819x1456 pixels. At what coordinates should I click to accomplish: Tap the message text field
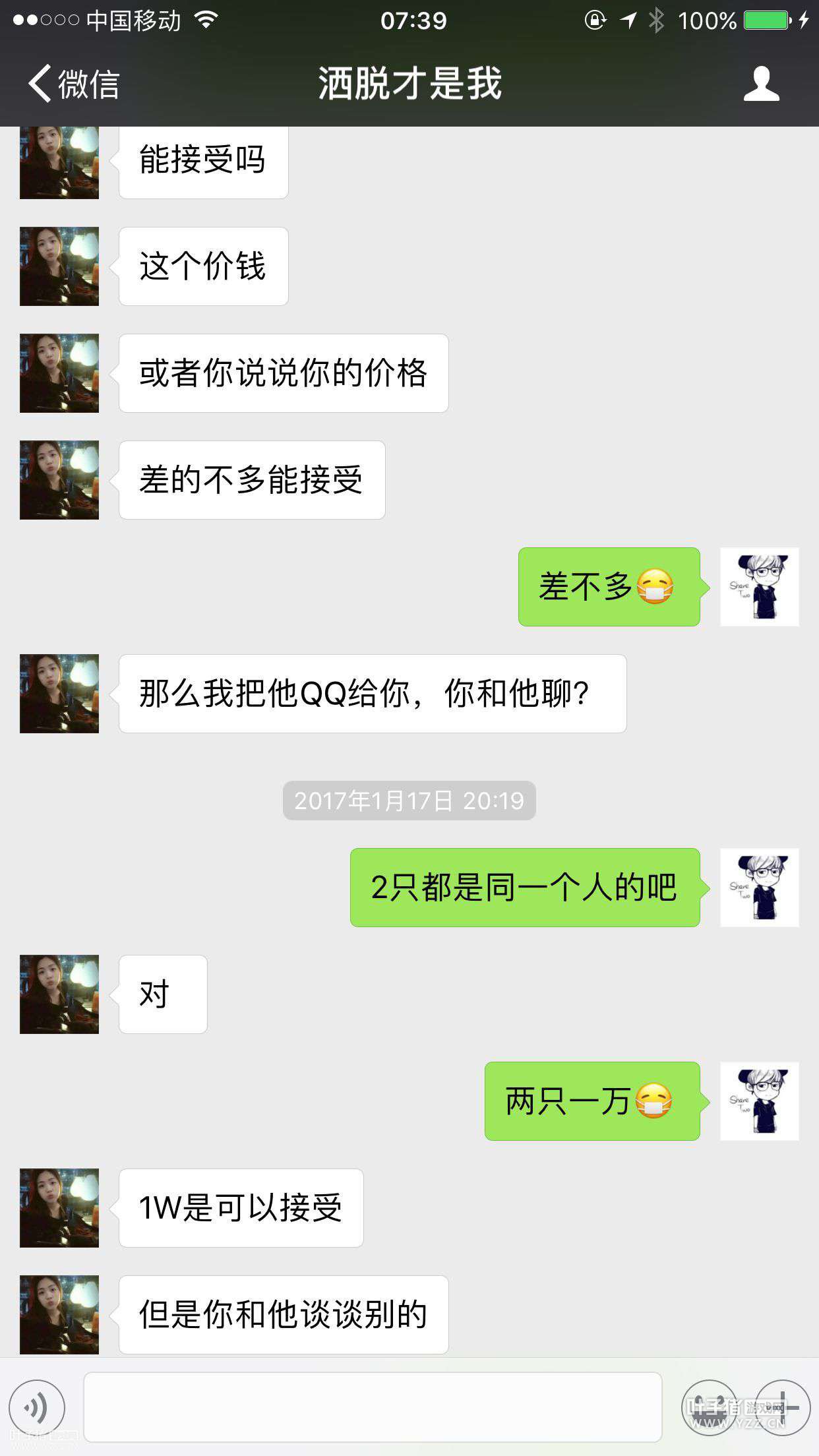pos(373,1407)
